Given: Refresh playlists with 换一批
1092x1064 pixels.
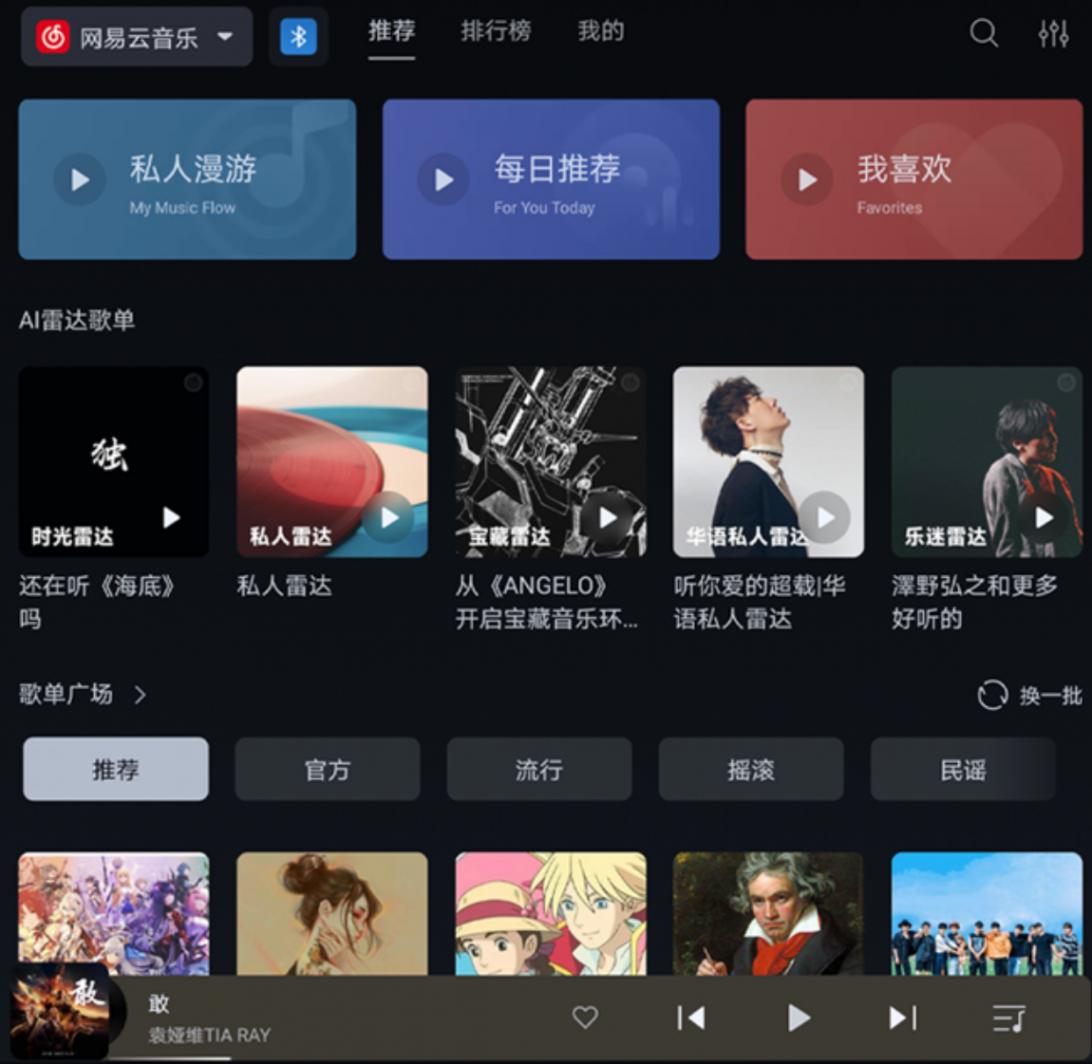Looking at the screenshot, I should point(1030,695).
